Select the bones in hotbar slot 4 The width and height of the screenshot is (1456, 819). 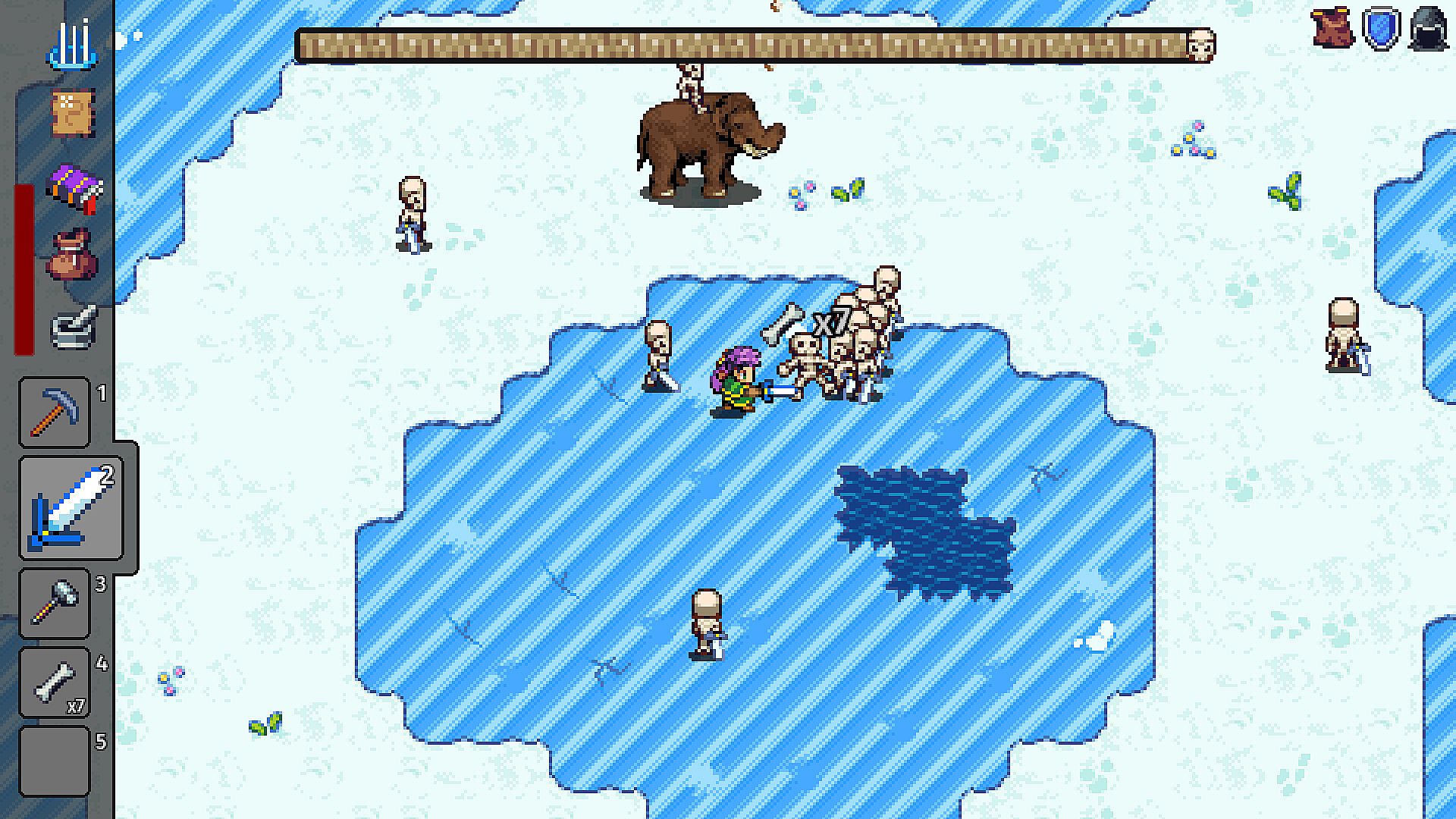pos(55,682)
